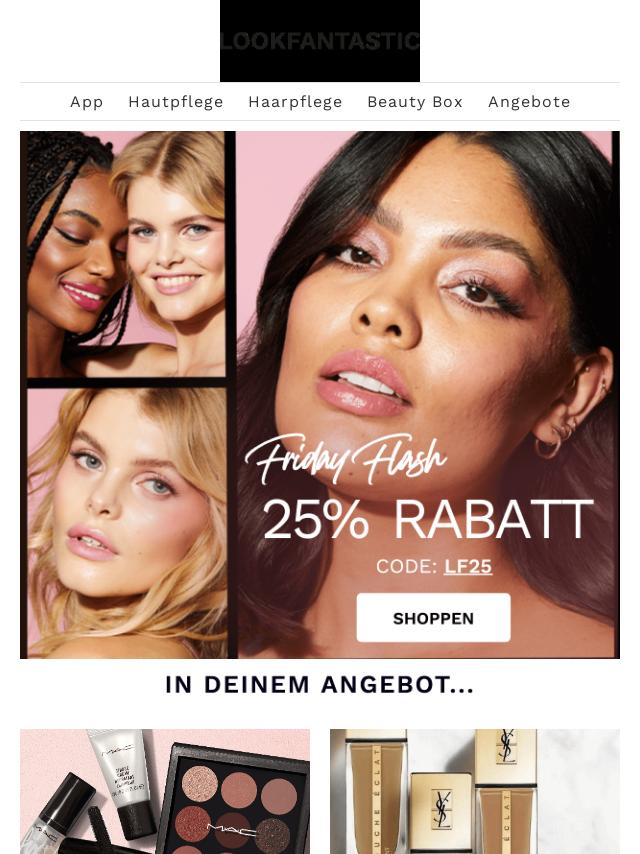Tap the underlined LF25 discount code
The width and height of the screenshot is (640, 854).
[x=468, y=567]
